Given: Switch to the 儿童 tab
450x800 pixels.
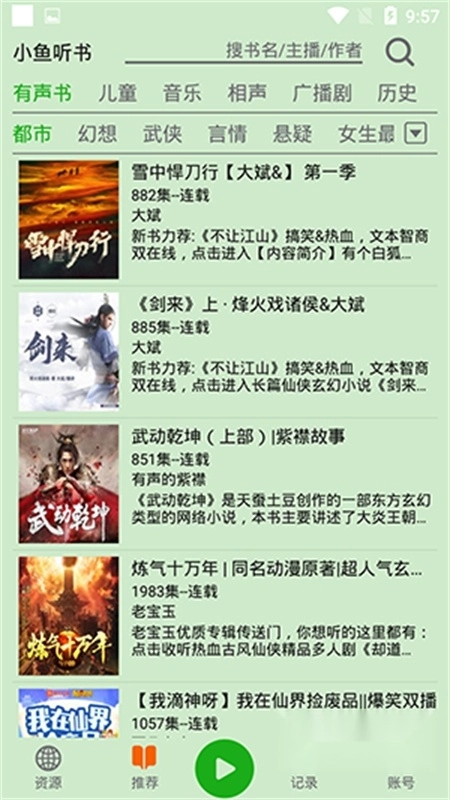Looking at the screenshot, I should tap(117, 93).
